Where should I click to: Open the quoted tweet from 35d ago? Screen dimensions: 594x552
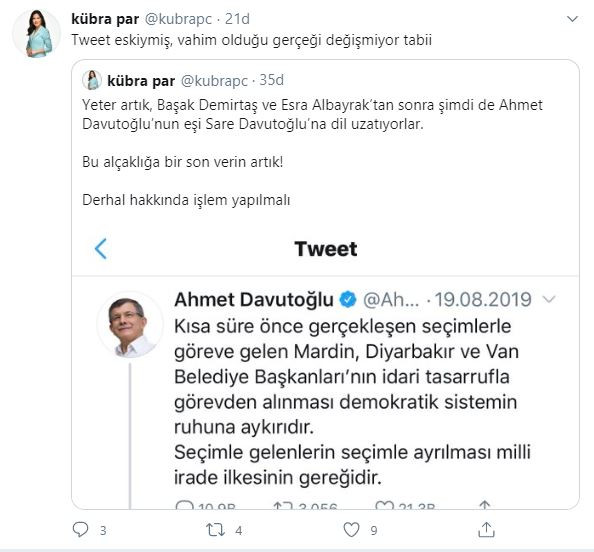[325, 284]
